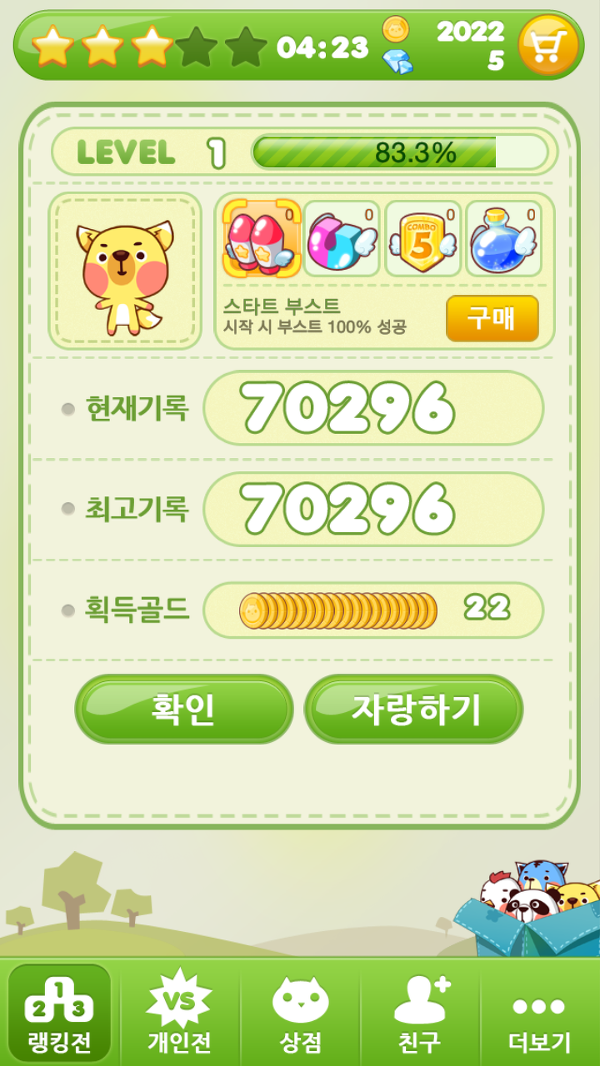Select the start boost rocket item

tap(262, 238)
